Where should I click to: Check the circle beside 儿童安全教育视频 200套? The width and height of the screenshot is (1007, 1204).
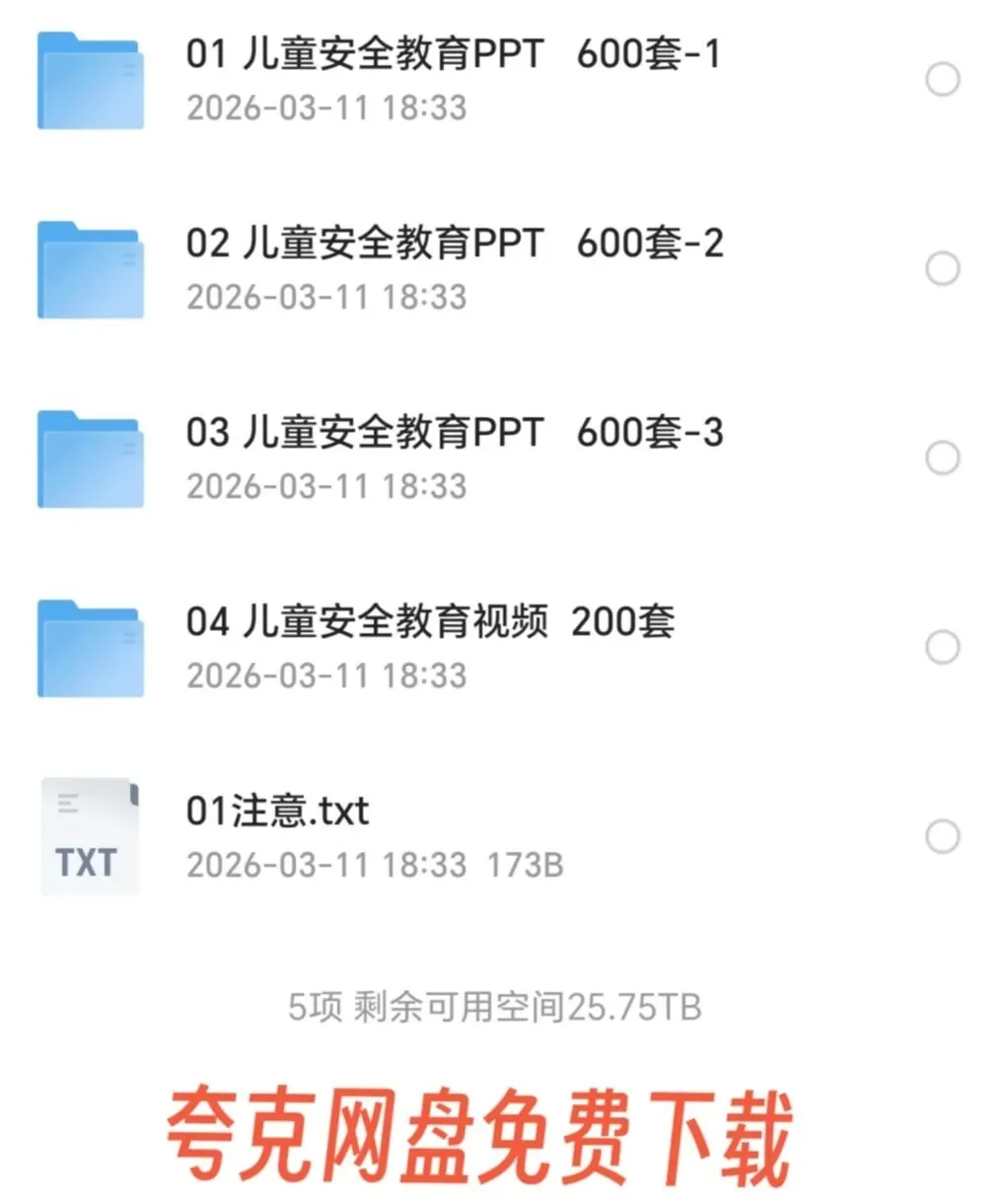pyautogui.click(x=943, y=647)
